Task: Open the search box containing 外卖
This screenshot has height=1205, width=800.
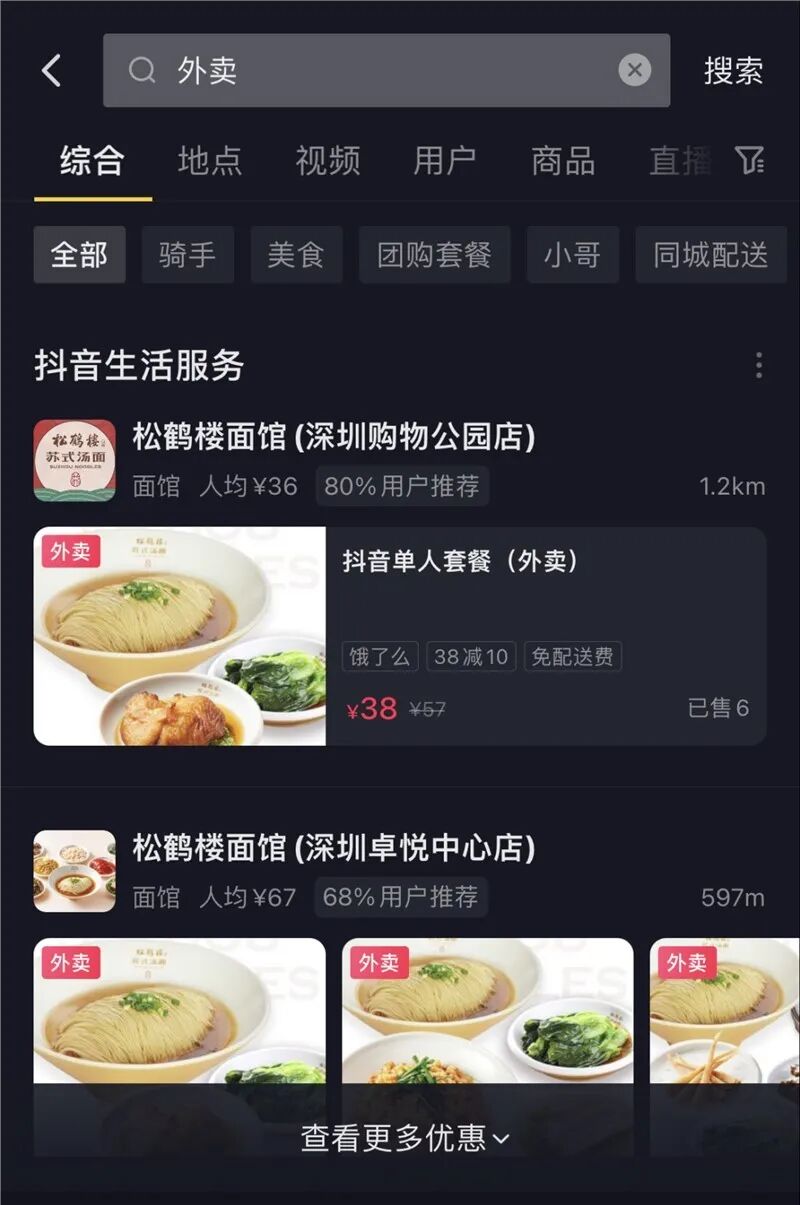Action: tap(380, 71)
